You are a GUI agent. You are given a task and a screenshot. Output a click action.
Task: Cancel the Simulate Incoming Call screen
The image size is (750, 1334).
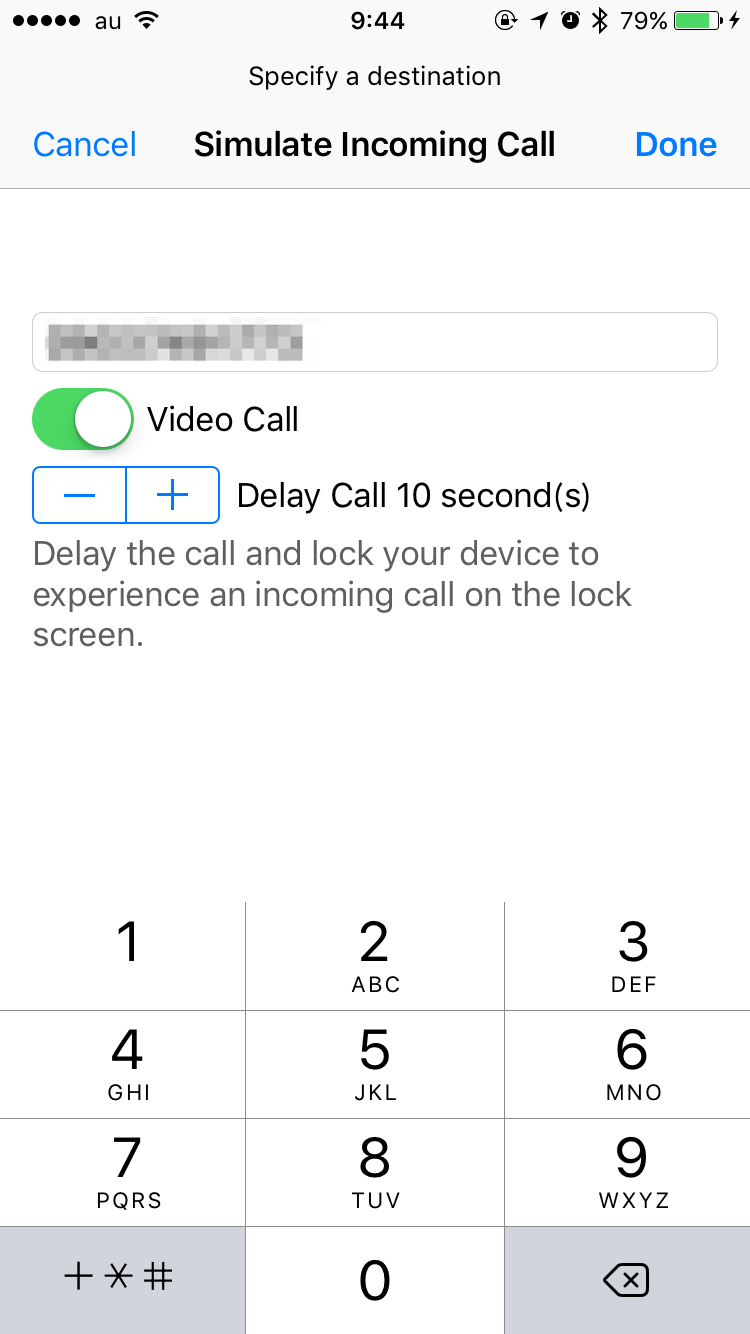coord(84,144)
